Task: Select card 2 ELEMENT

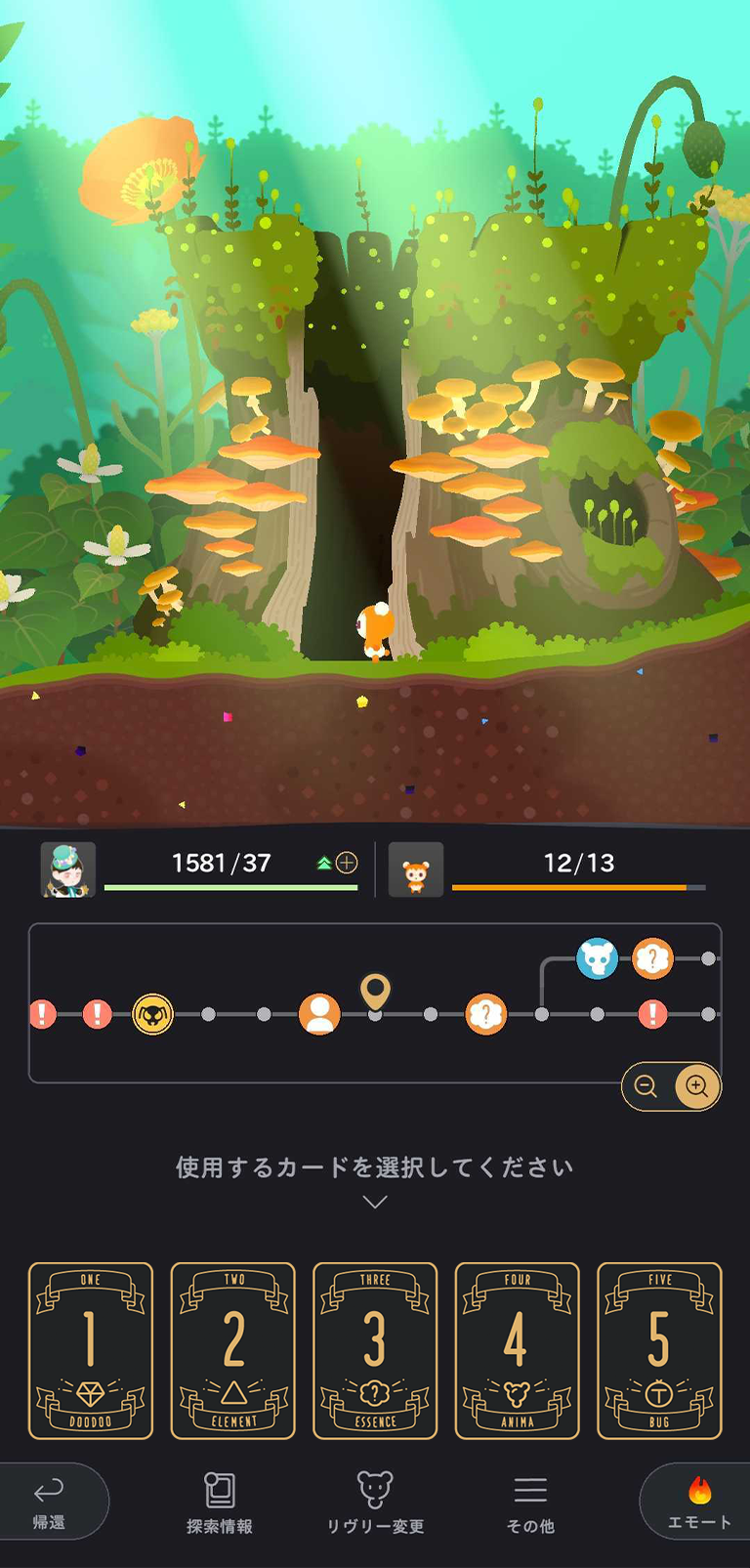Action: (x=233, y=1350)
